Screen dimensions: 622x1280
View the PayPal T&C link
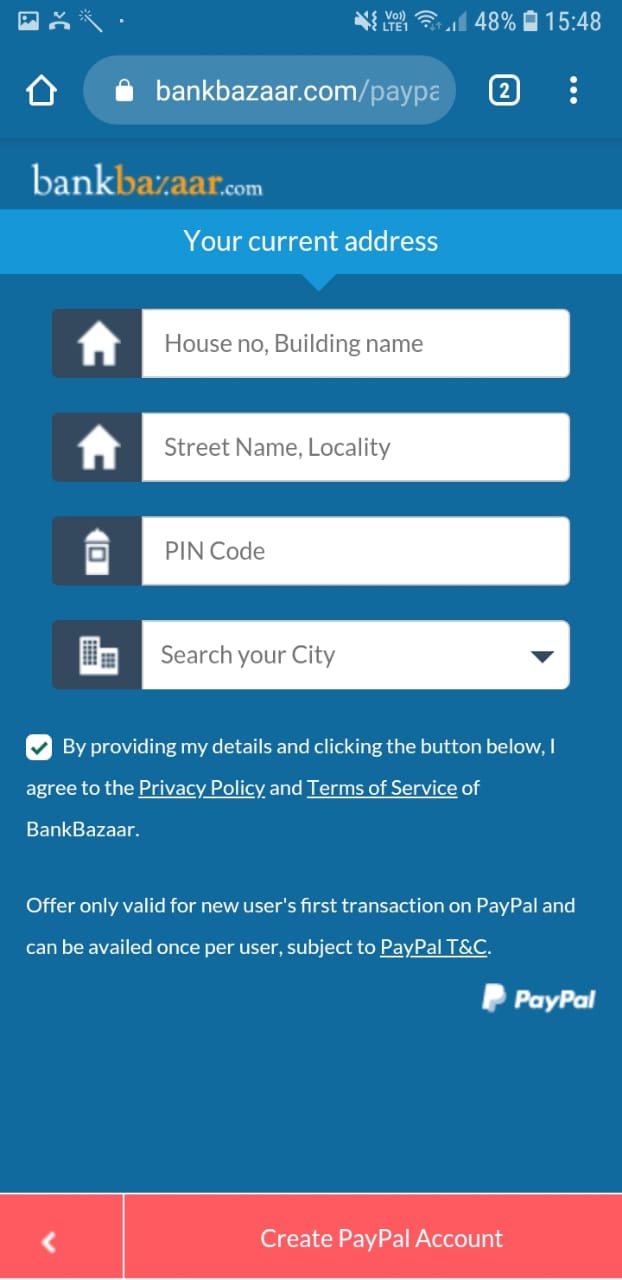click(x=434, y=947)
